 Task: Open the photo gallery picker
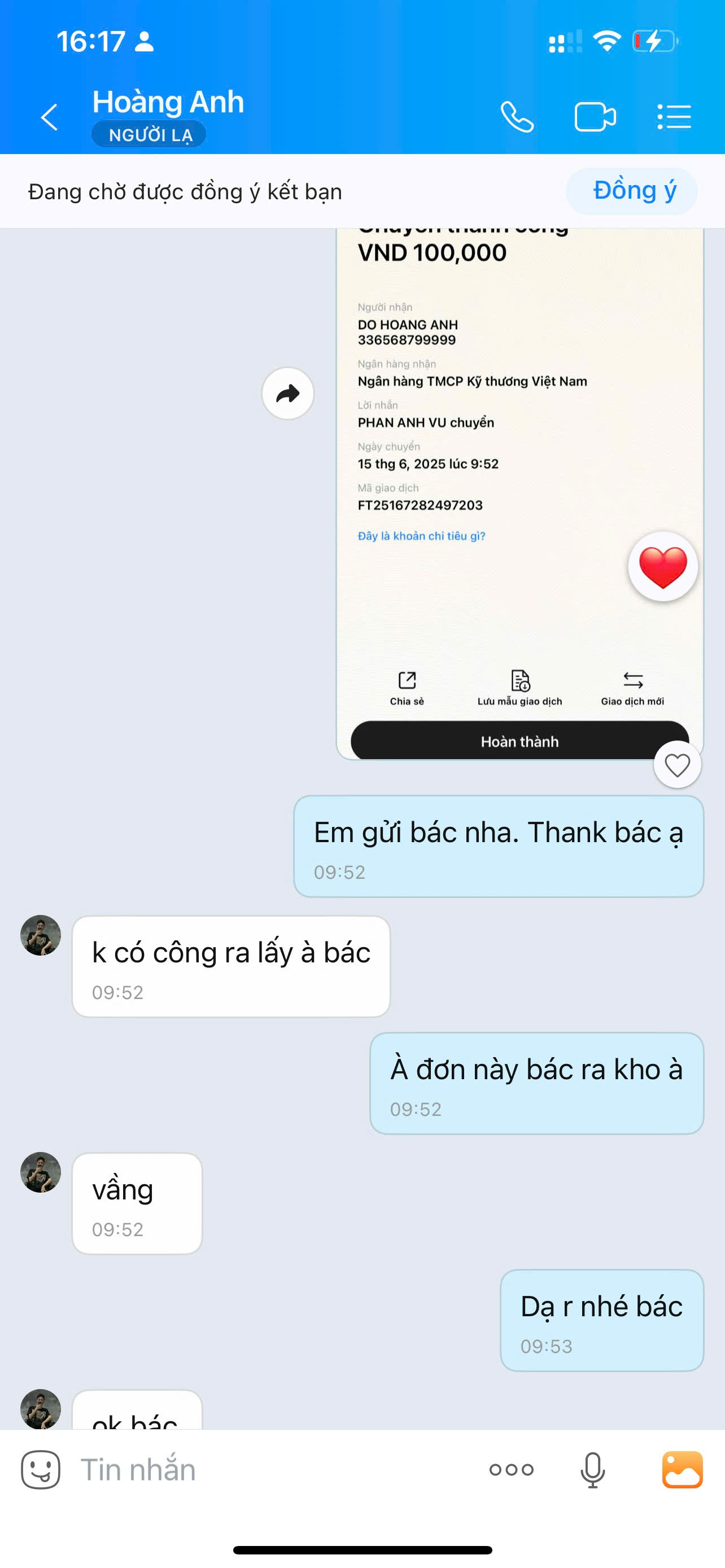click(683, 1470)
